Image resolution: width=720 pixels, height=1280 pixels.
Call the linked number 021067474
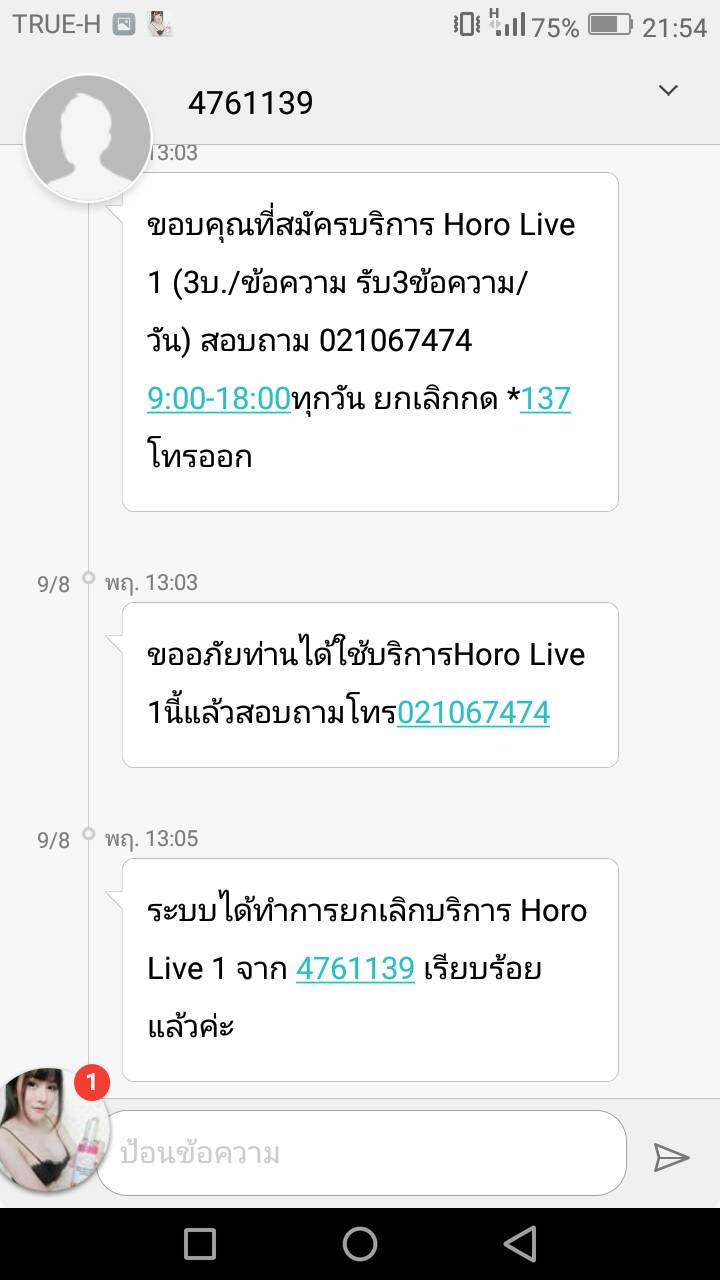473,713
